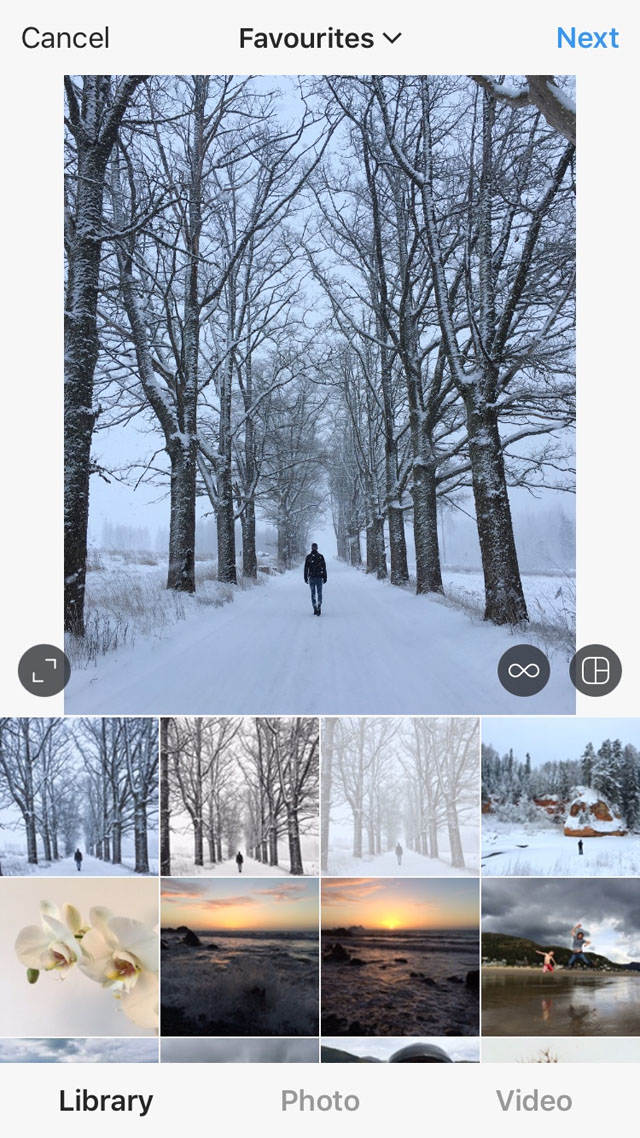640x1138 pixels.
Task: Select the faded foggy tree avenue thumbnail
Action: [x=400, y=796]
